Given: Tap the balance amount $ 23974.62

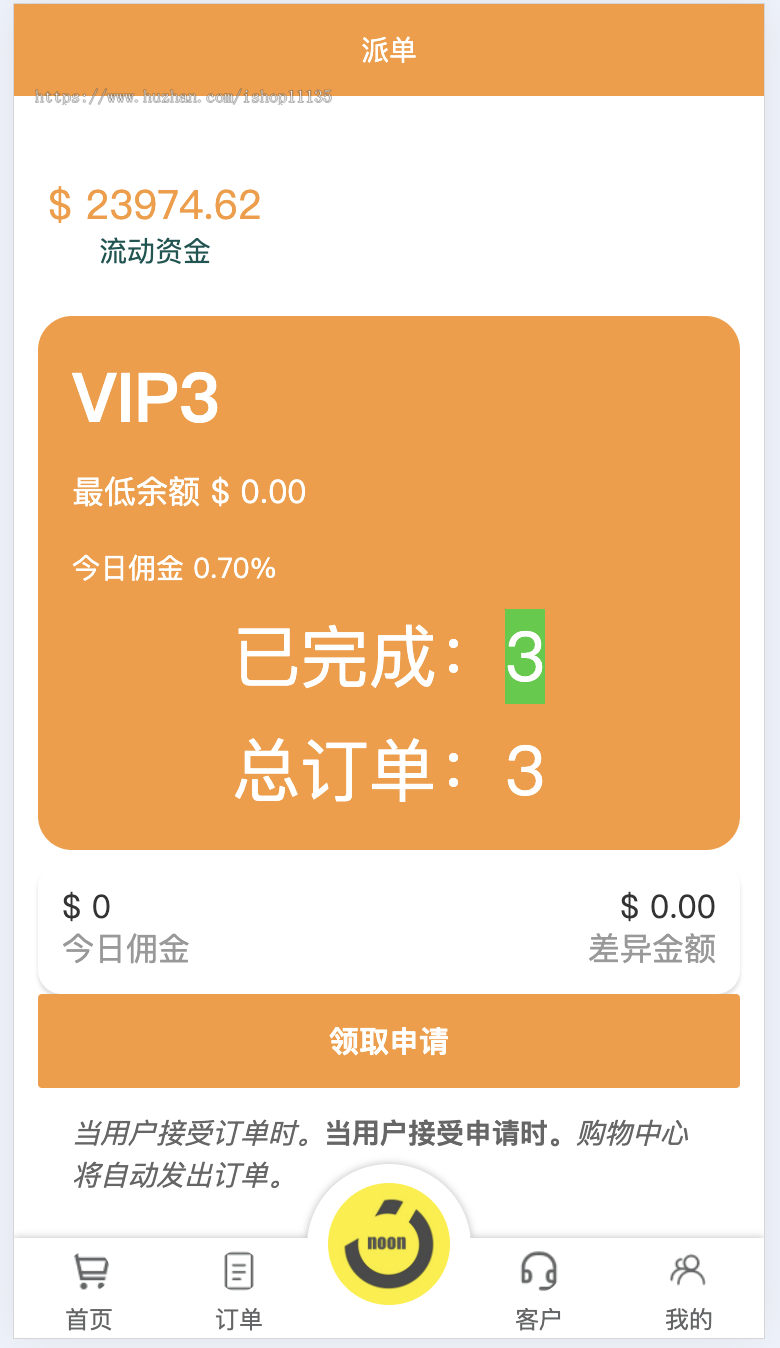Looking at the screenshot, I should coord(155,205).
